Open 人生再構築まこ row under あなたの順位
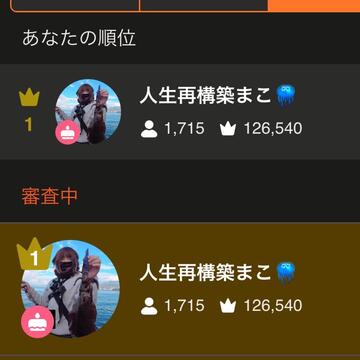 [x=180, y=112]
